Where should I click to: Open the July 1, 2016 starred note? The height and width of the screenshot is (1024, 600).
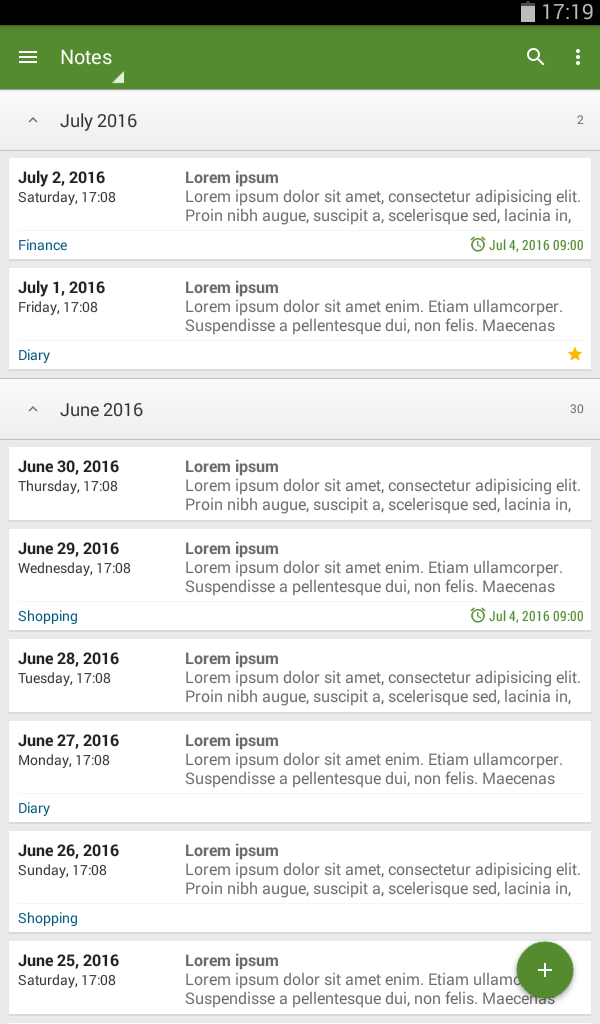pyautogui.click(x=300, y=319)
